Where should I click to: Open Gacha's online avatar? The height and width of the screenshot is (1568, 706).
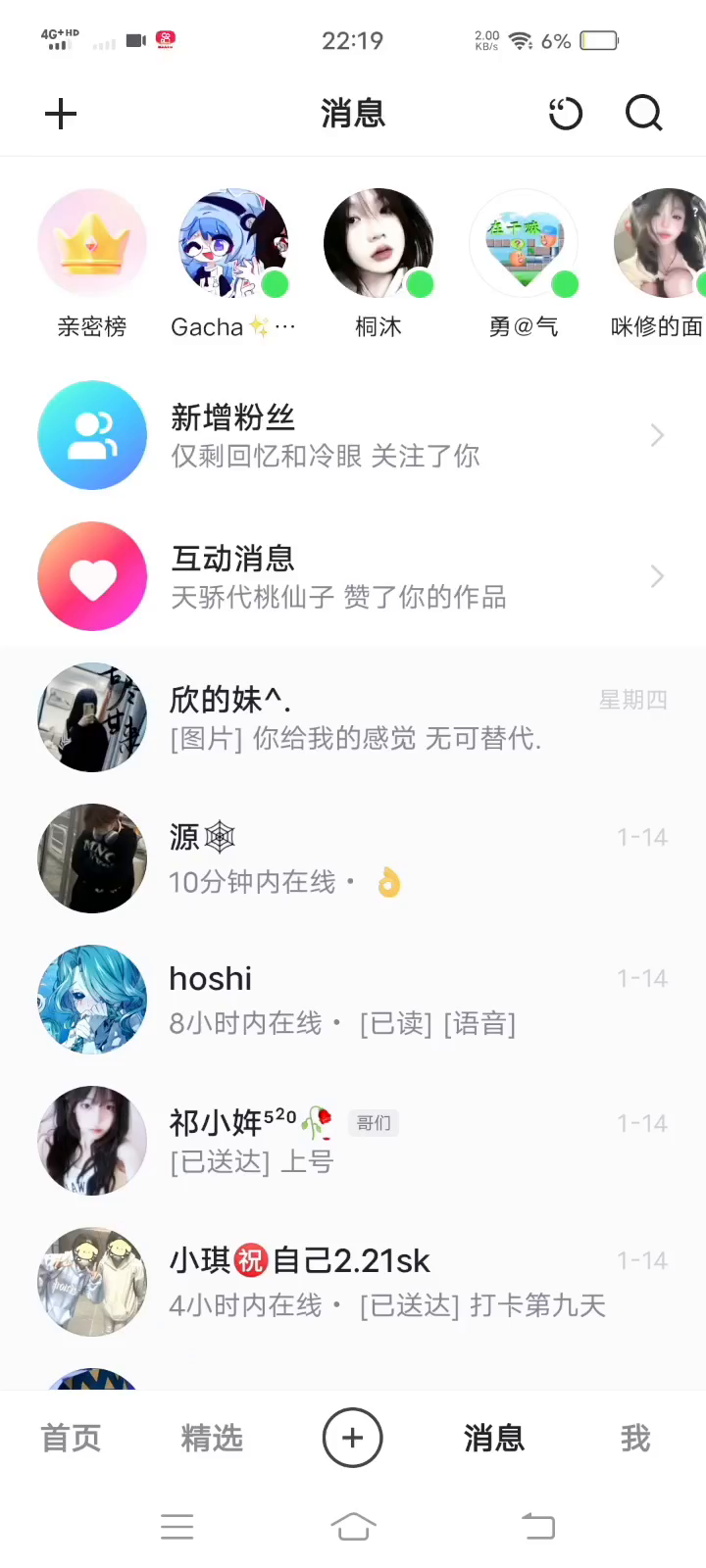(233, 243)
